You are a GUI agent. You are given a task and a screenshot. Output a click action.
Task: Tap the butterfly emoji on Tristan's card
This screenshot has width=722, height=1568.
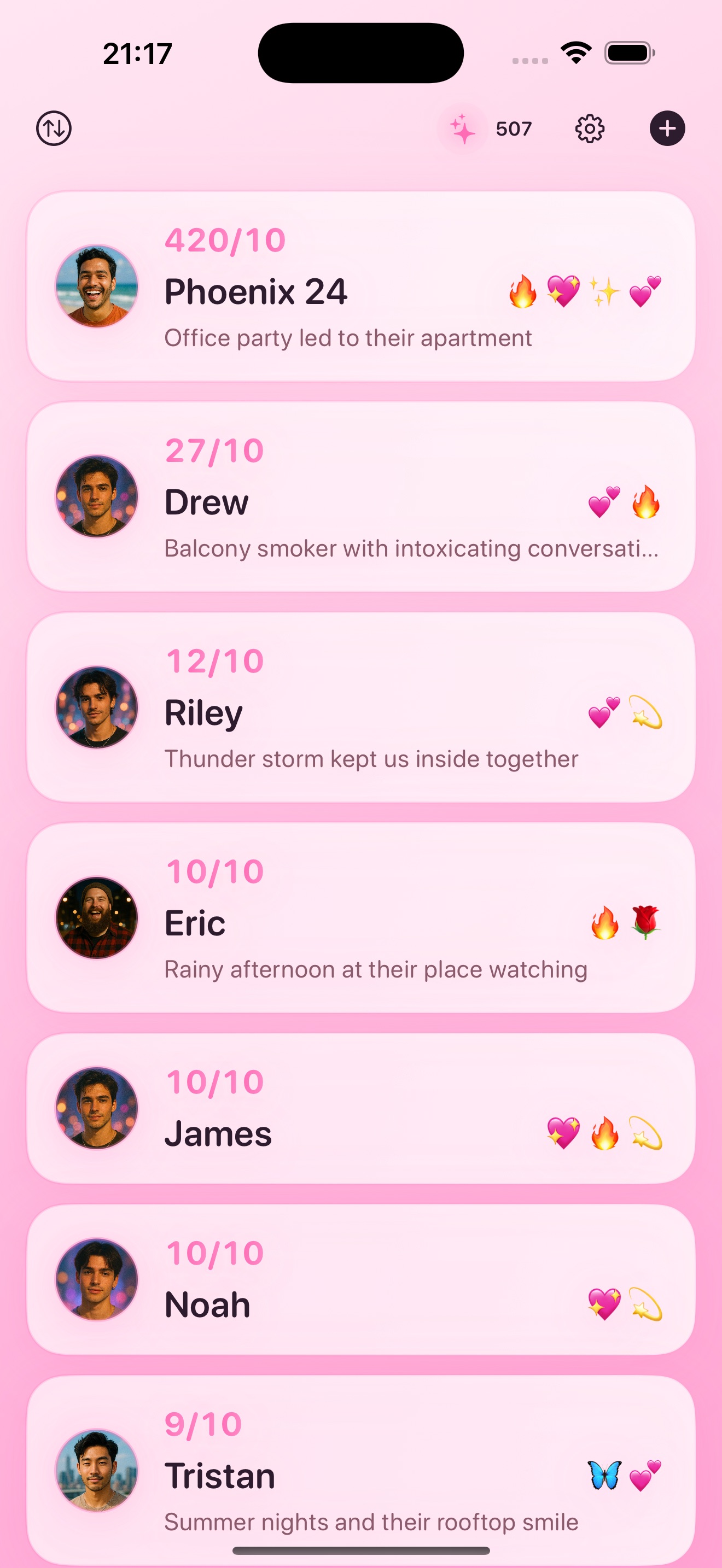click(x=605, y=1476)
